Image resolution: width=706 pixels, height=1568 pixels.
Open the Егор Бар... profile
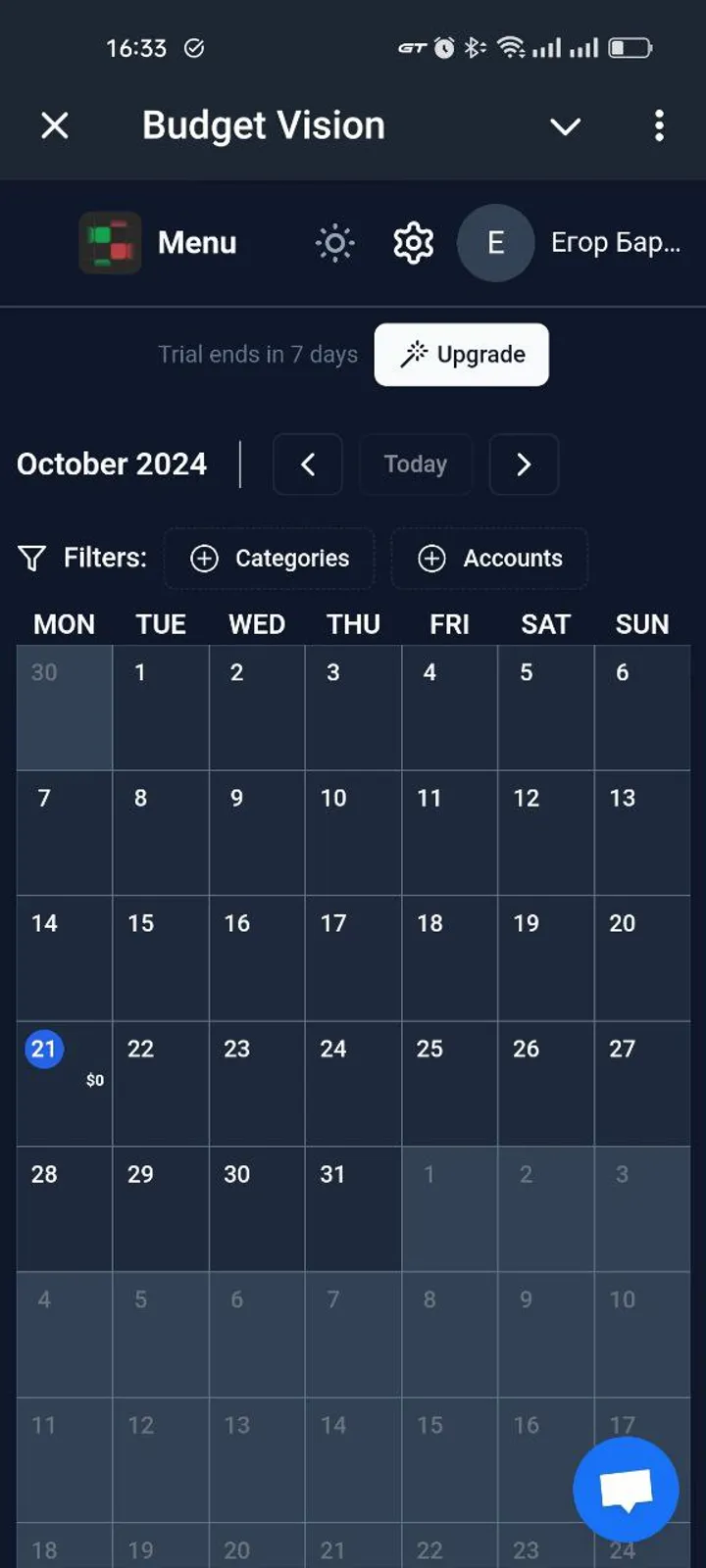571,243
